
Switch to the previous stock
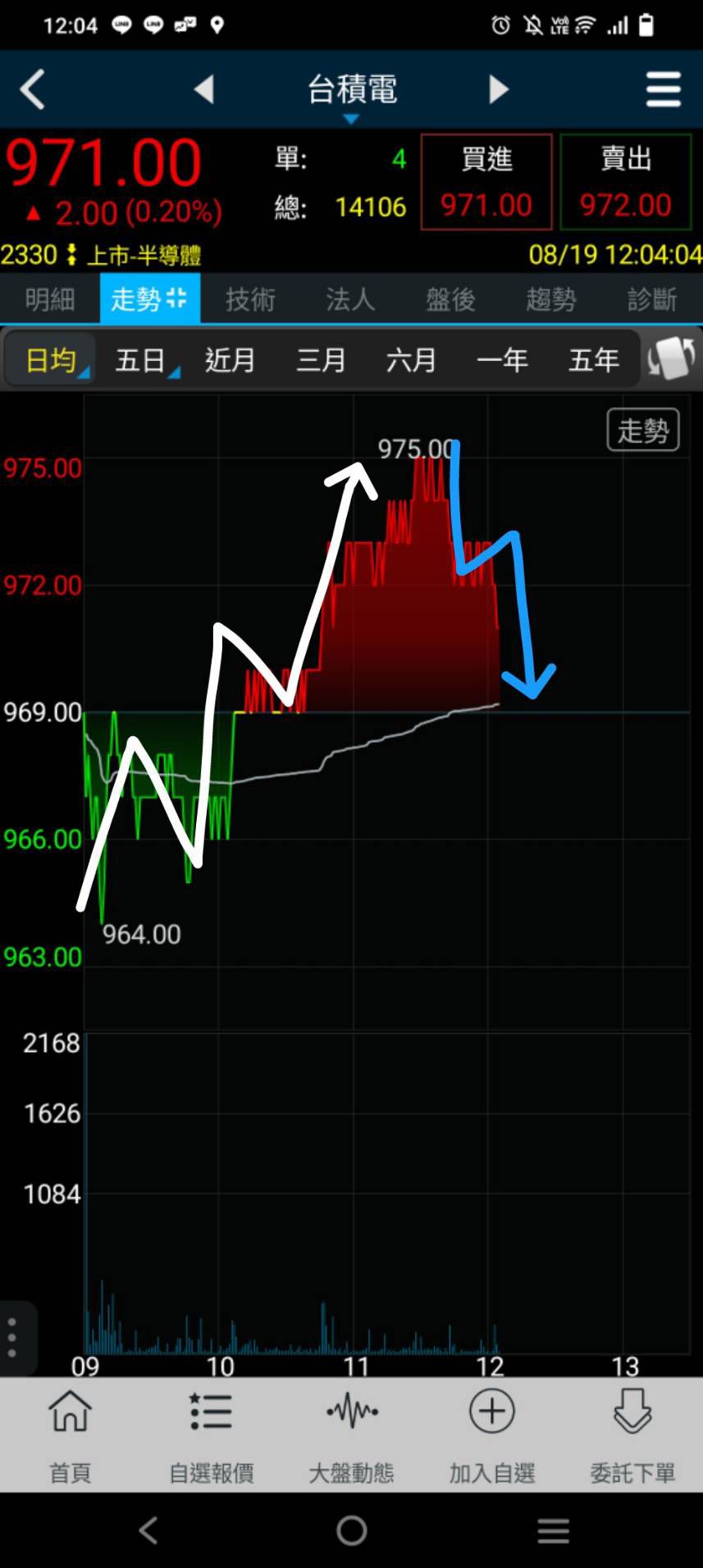pyautogui.click(x=204, y=89)
